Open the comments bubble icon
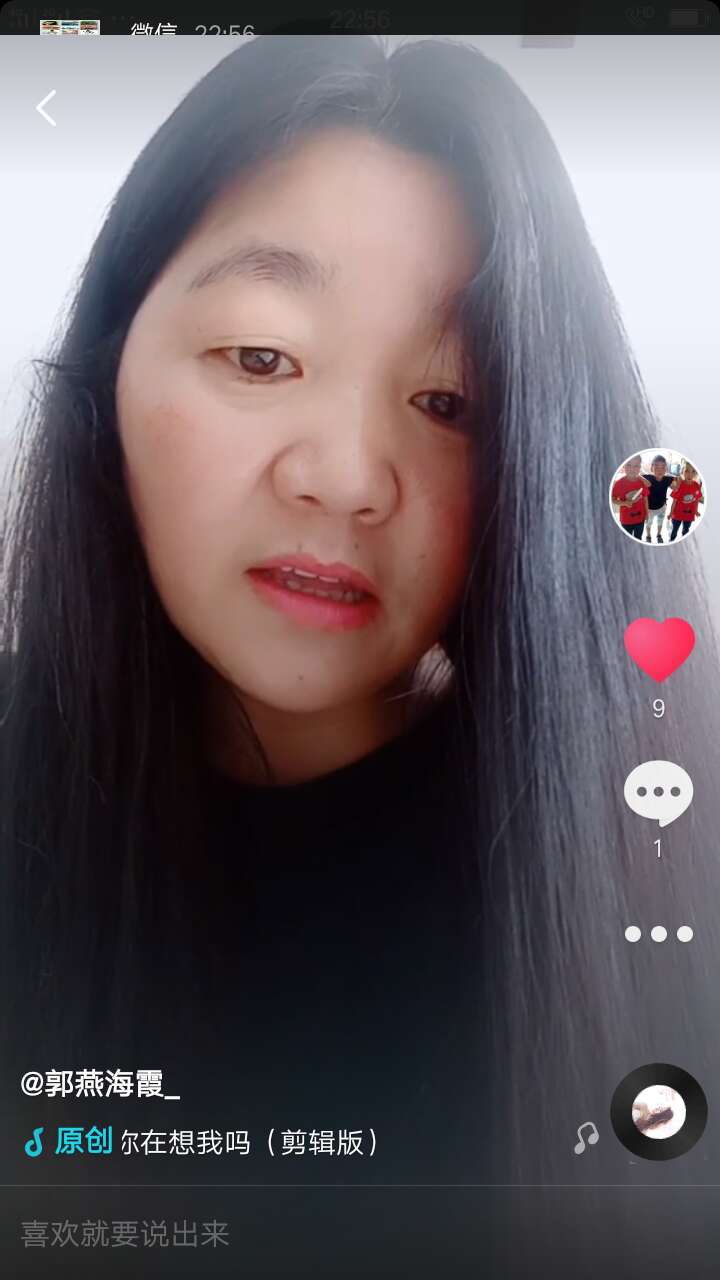 (658, 793)
